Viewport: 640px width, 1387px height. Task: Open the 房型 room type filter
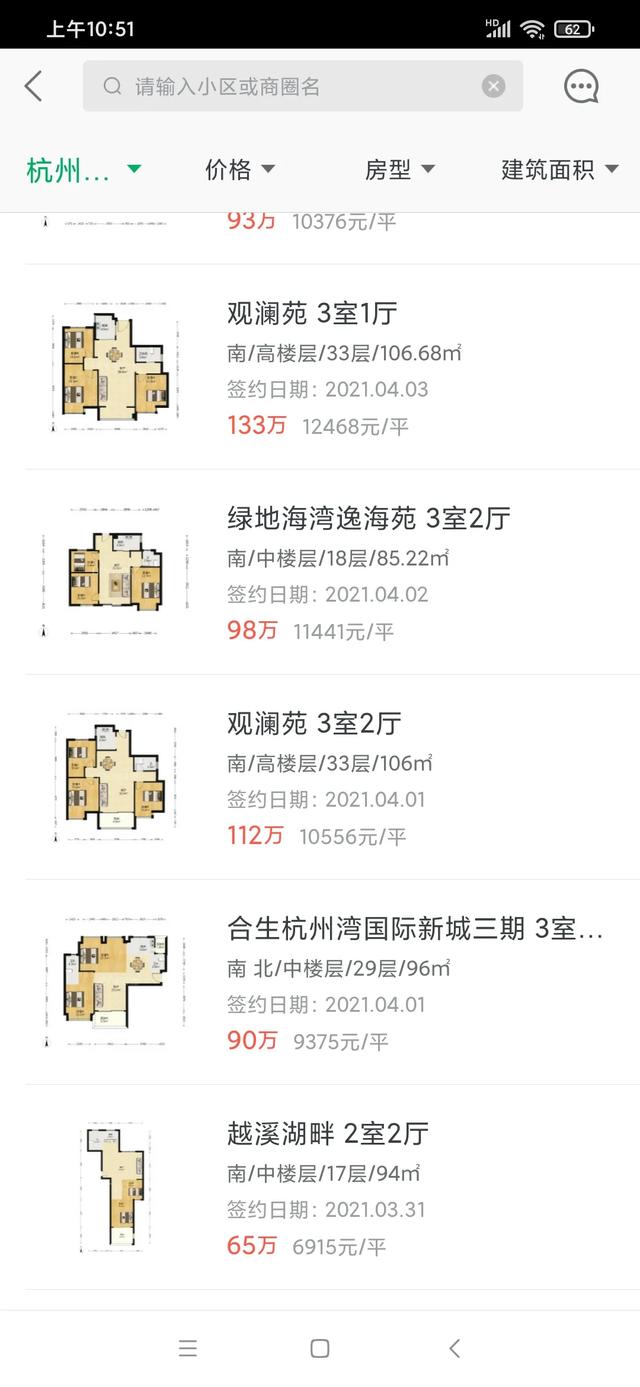400,170
